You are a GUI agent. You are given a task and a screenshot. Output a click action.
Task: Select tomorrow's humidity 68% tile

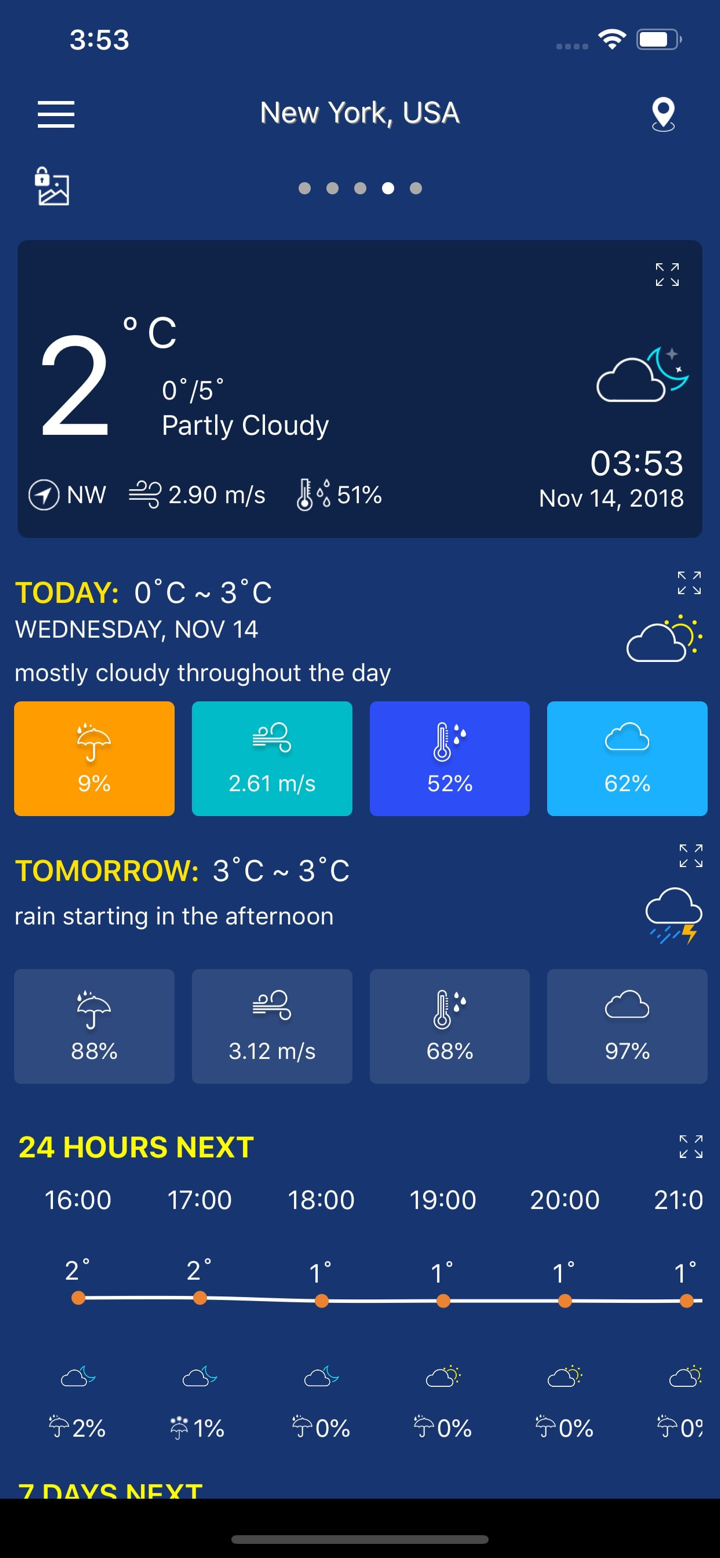pyautogui.click(x=449, y=1025)
